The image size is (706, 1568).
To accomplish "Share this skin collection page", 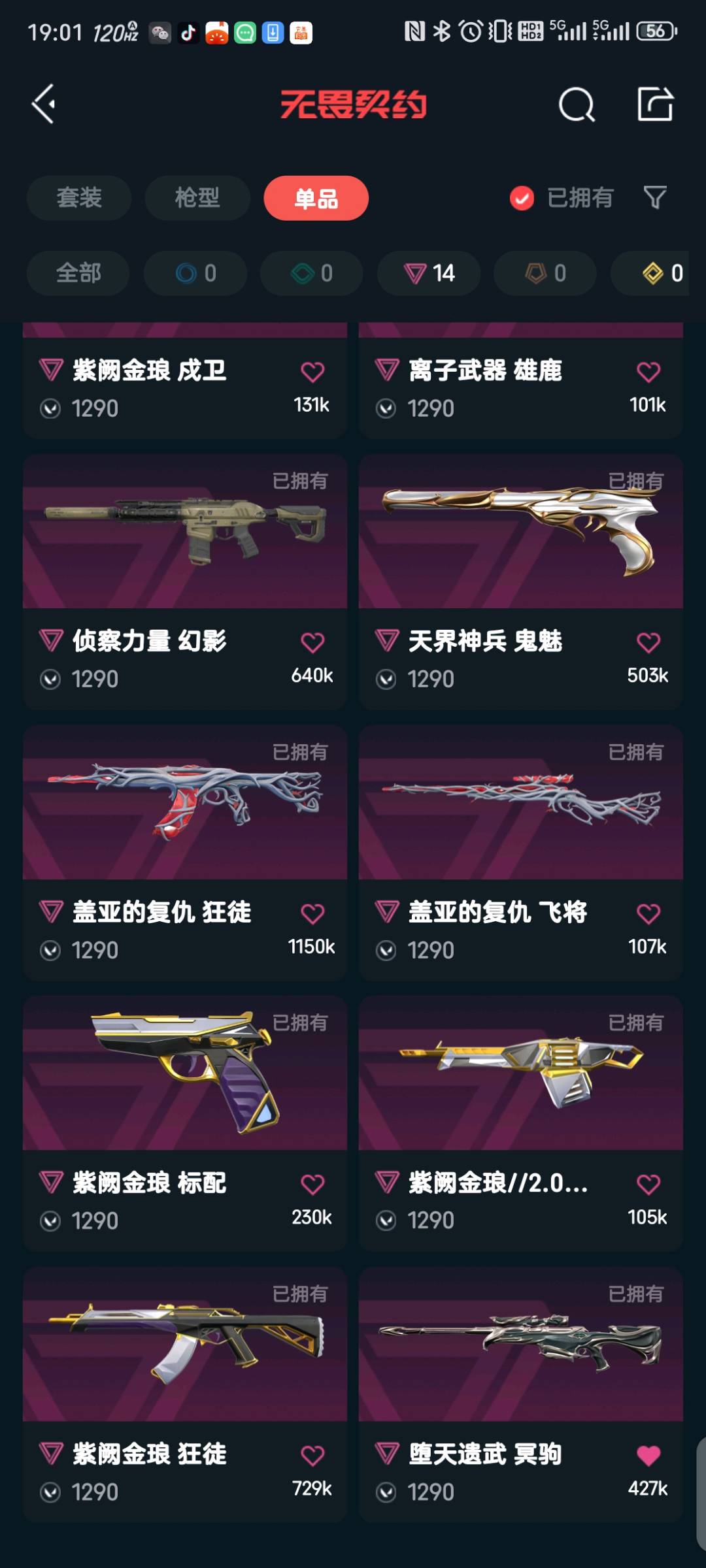I will coord(655,105).
